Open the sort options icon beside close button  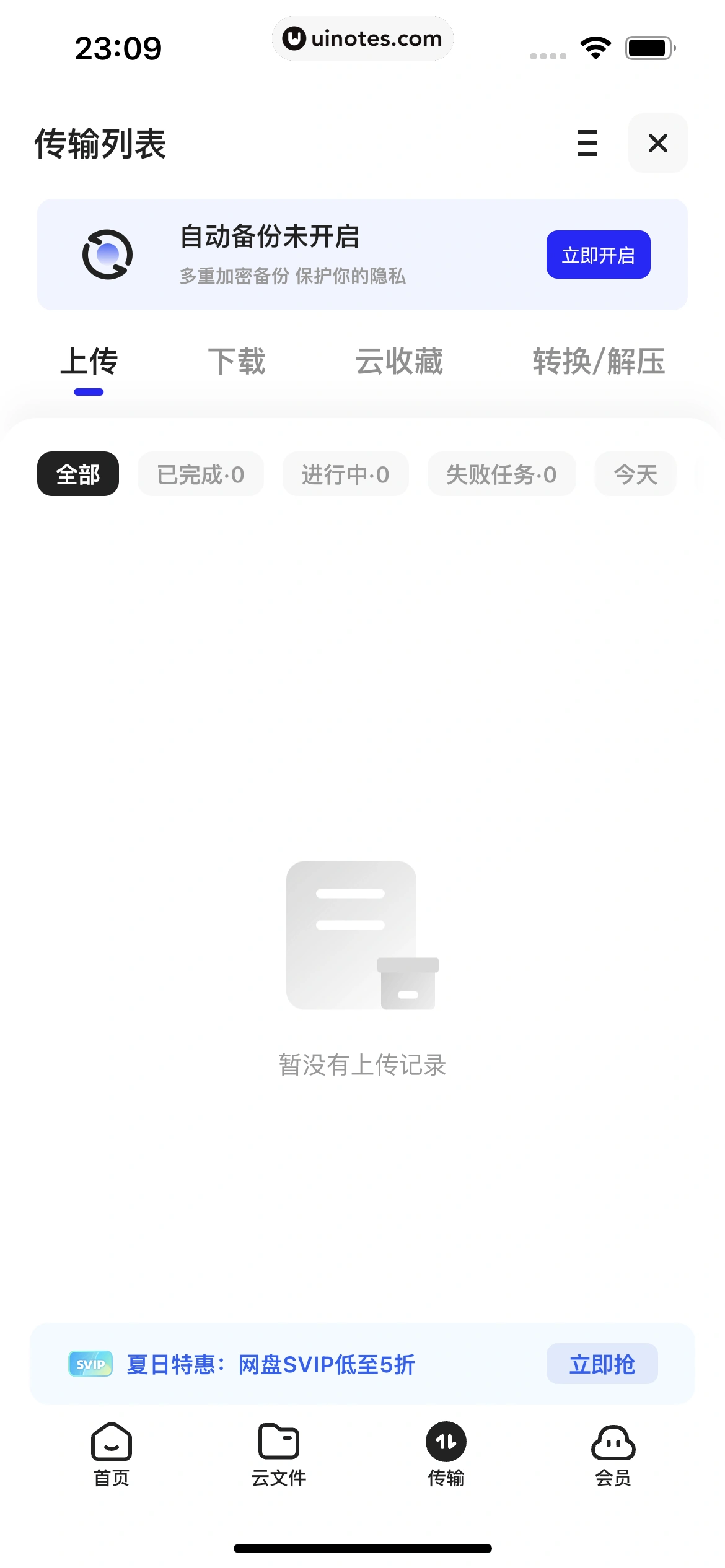point(586,144)
